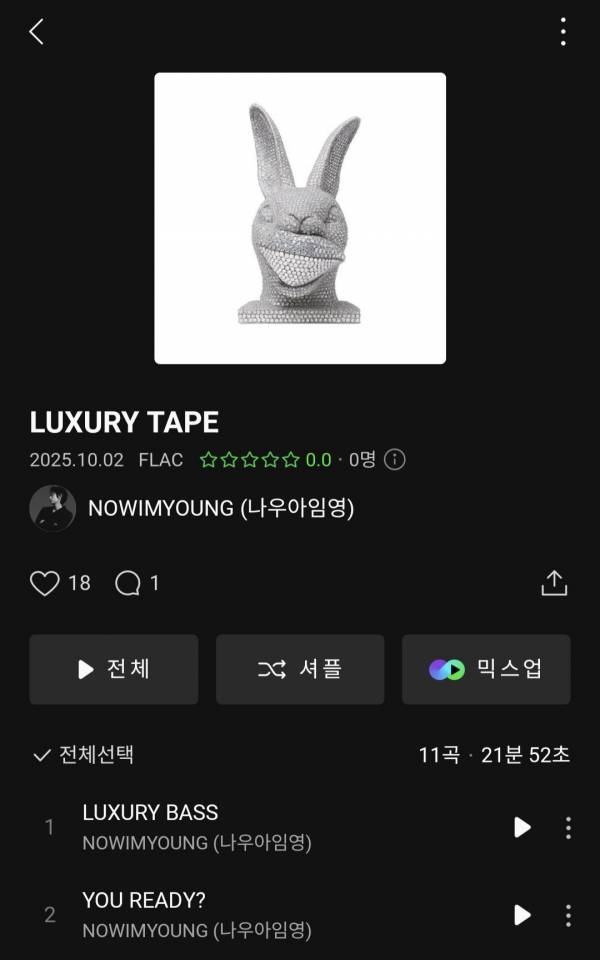Open the LUXURY TAPE album cover

click(300, 218)
